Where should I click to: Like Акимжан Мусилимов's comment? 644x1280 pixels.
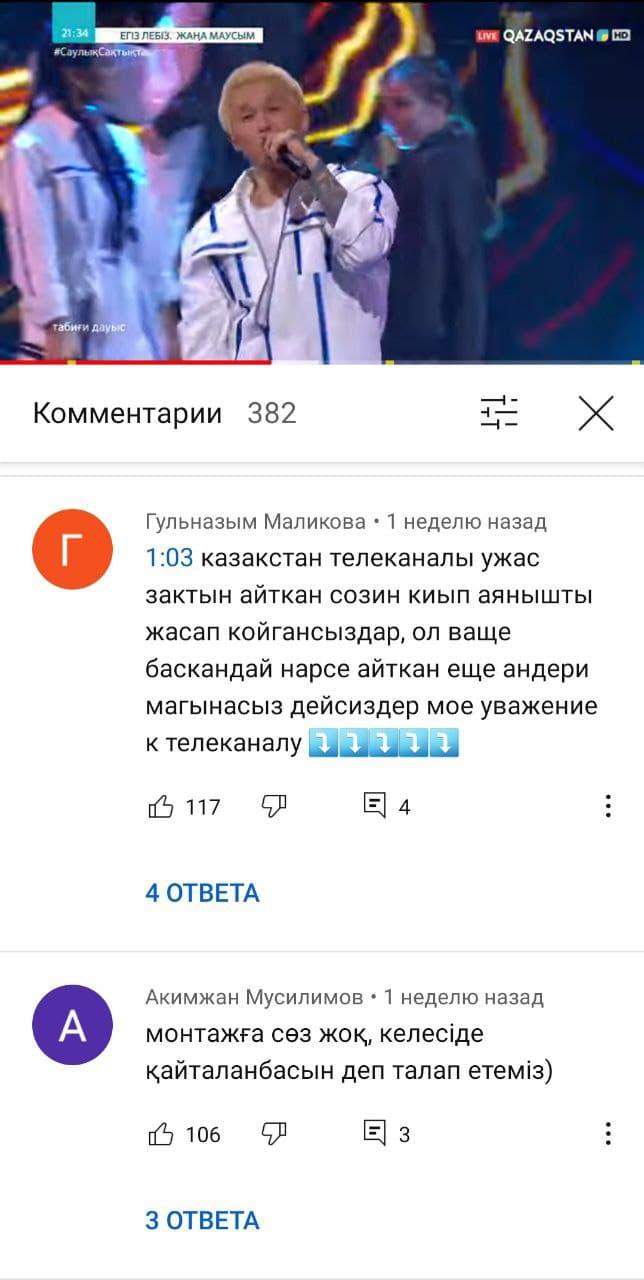pyautogui.click(x=161, y=1134)
